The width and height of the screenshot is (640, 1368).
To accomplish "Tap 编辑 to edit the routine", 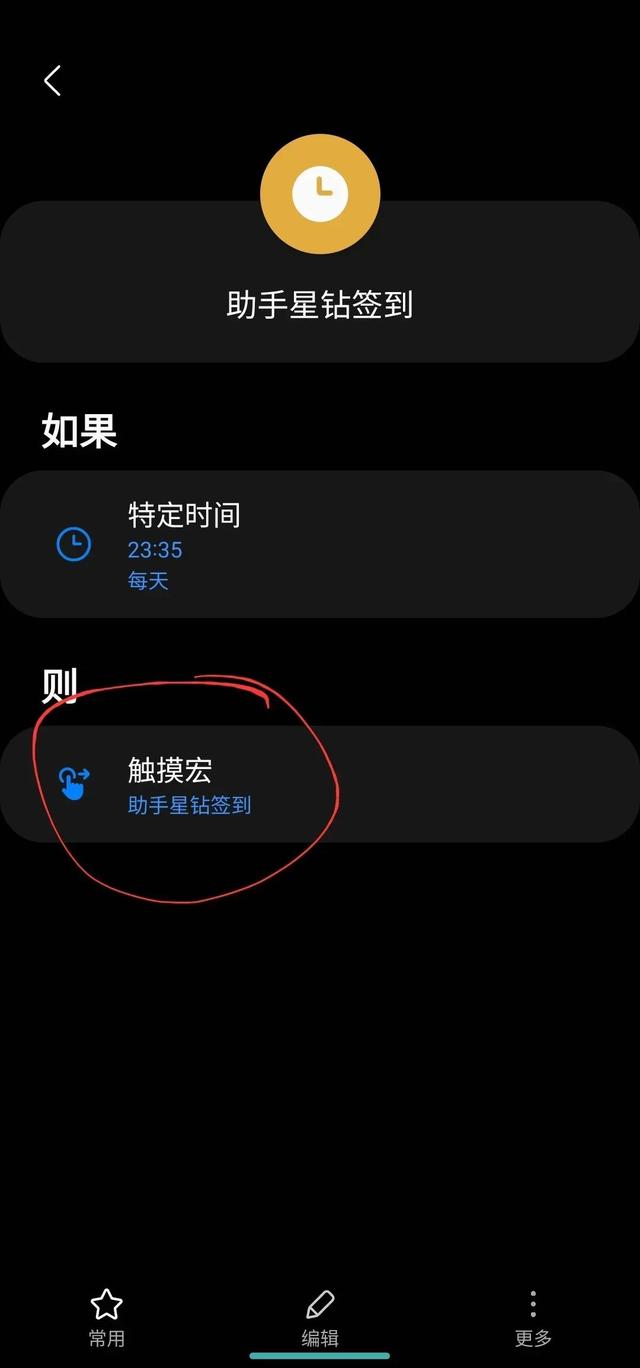I will point(320,1318).
